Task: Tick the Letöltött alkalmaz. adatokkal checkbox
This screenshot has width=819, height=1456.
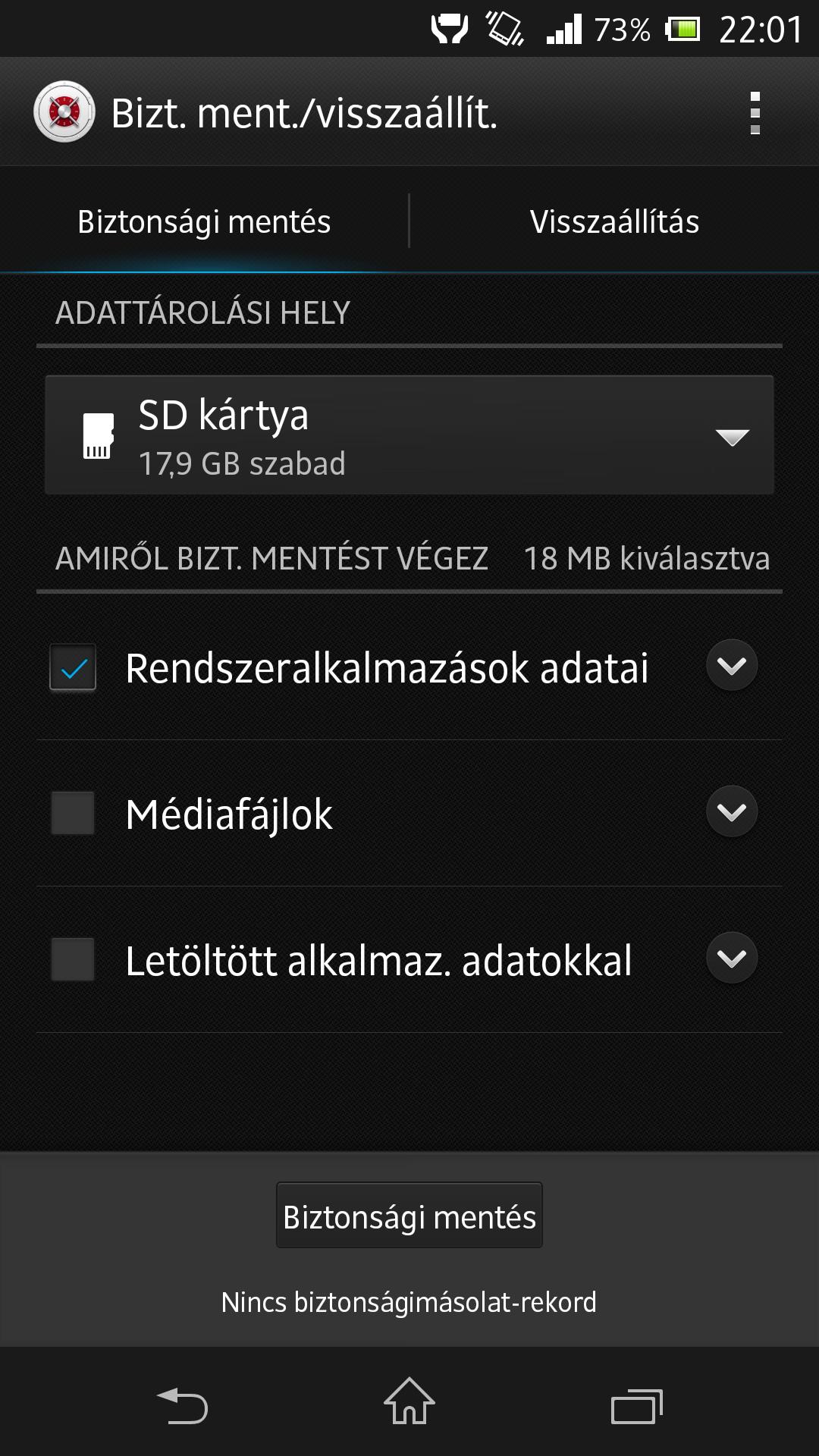Action: coord(73,959)
